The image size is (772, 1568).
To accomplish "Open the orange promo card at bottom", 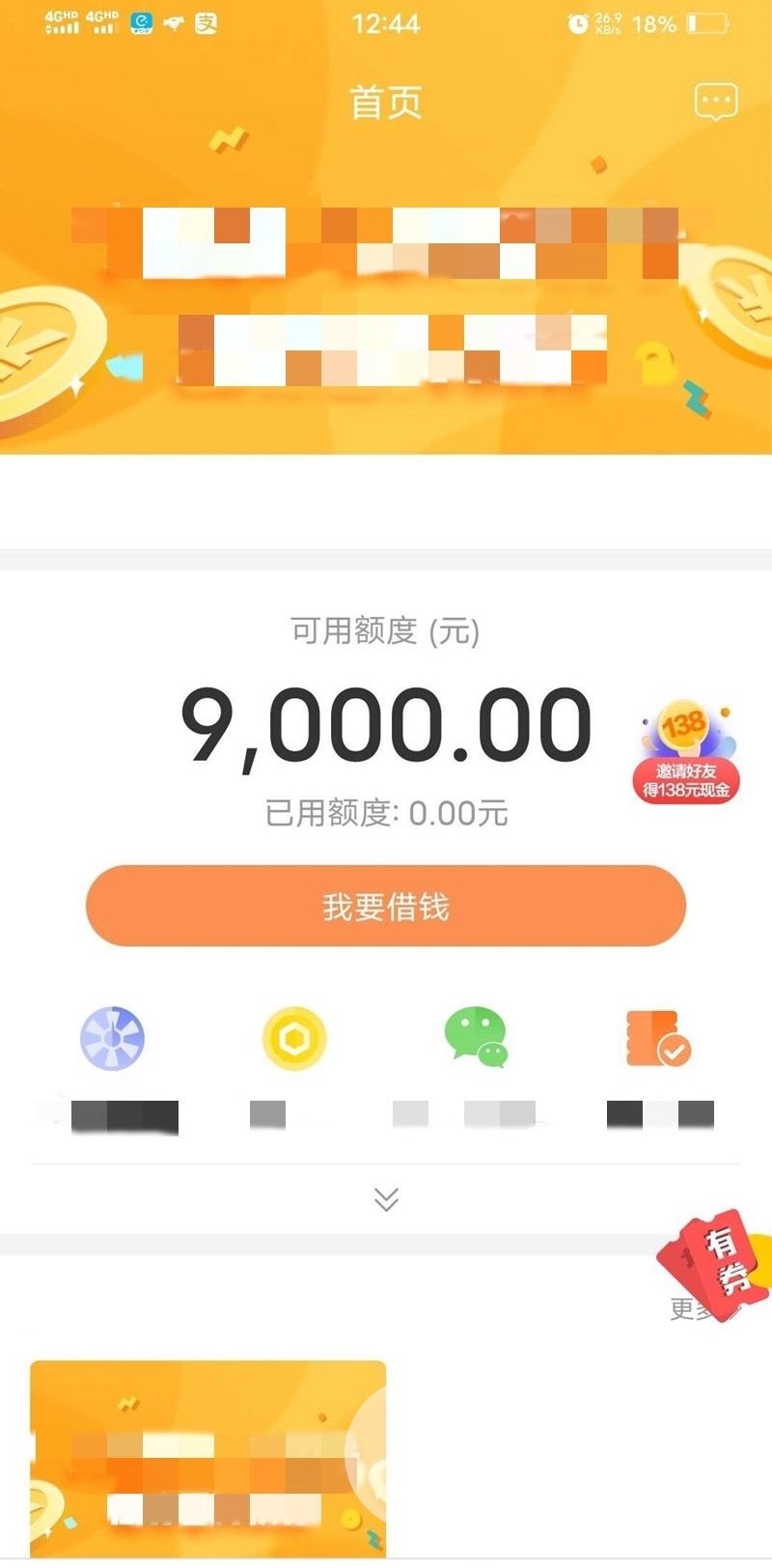I will tap(207, 1456).
